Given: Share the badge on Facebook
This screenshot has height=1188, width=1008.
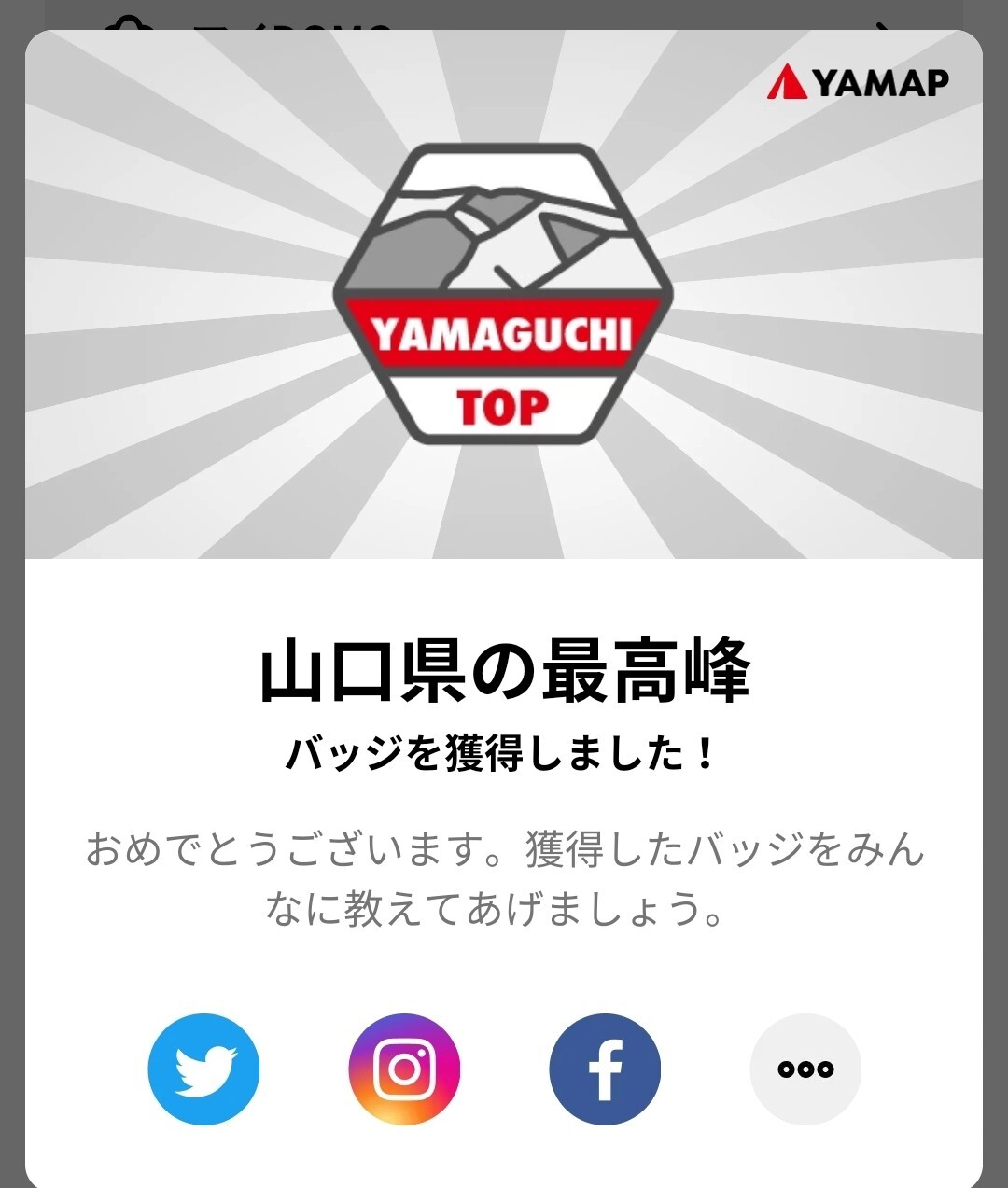Looking at the screenshot, I should click(x=605, y=1069).
